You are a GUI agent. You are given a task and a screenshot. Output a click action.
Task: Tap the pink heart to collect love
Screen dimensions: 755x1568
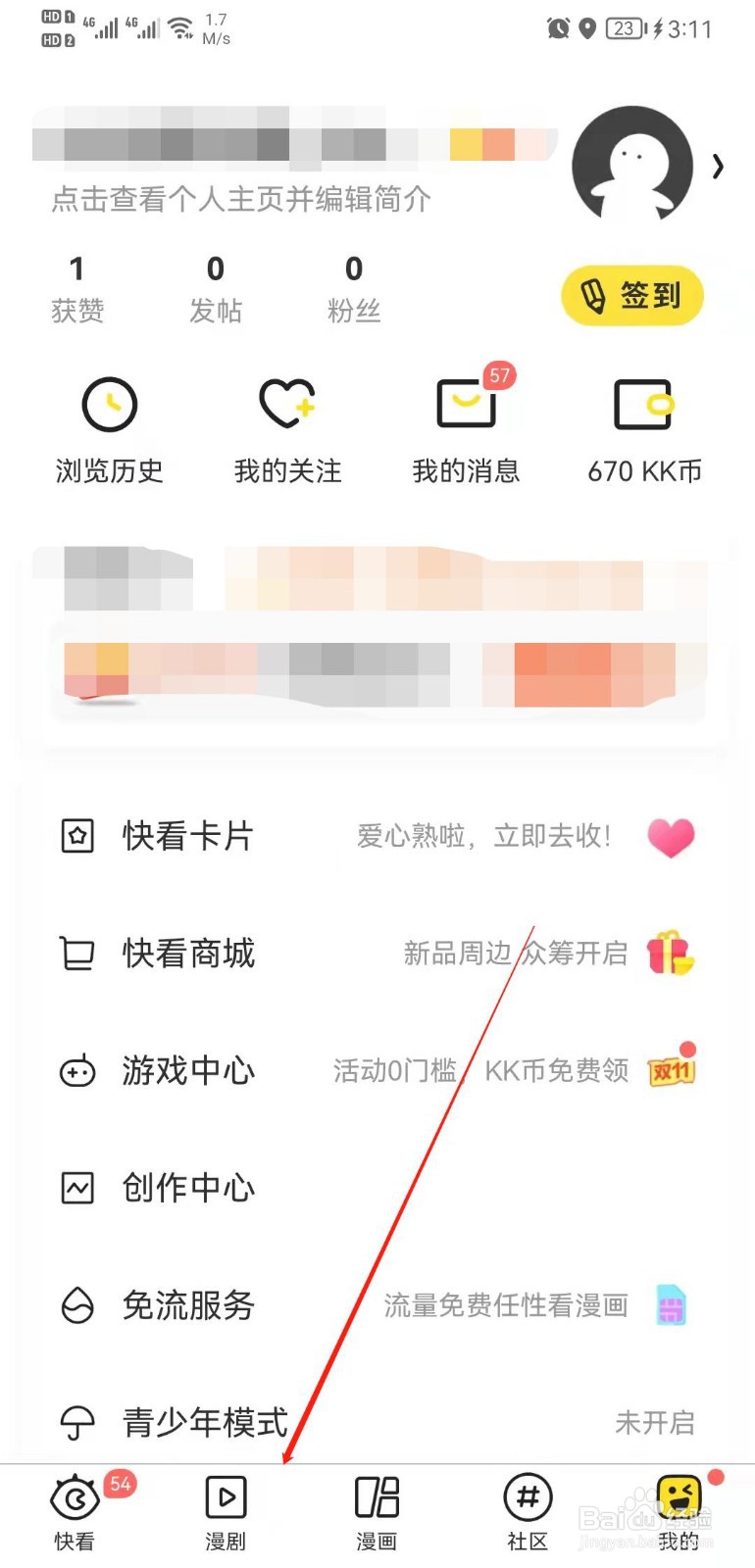672,836
